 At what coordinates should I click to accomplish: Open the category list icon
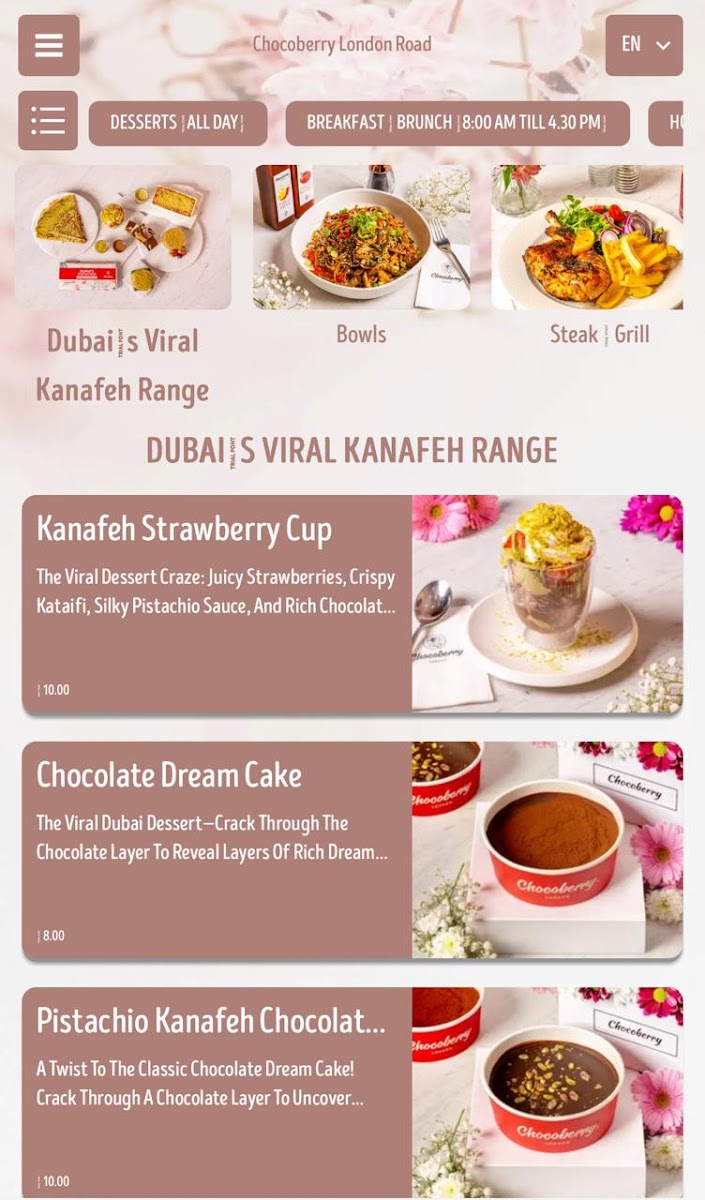click(48, 121)
